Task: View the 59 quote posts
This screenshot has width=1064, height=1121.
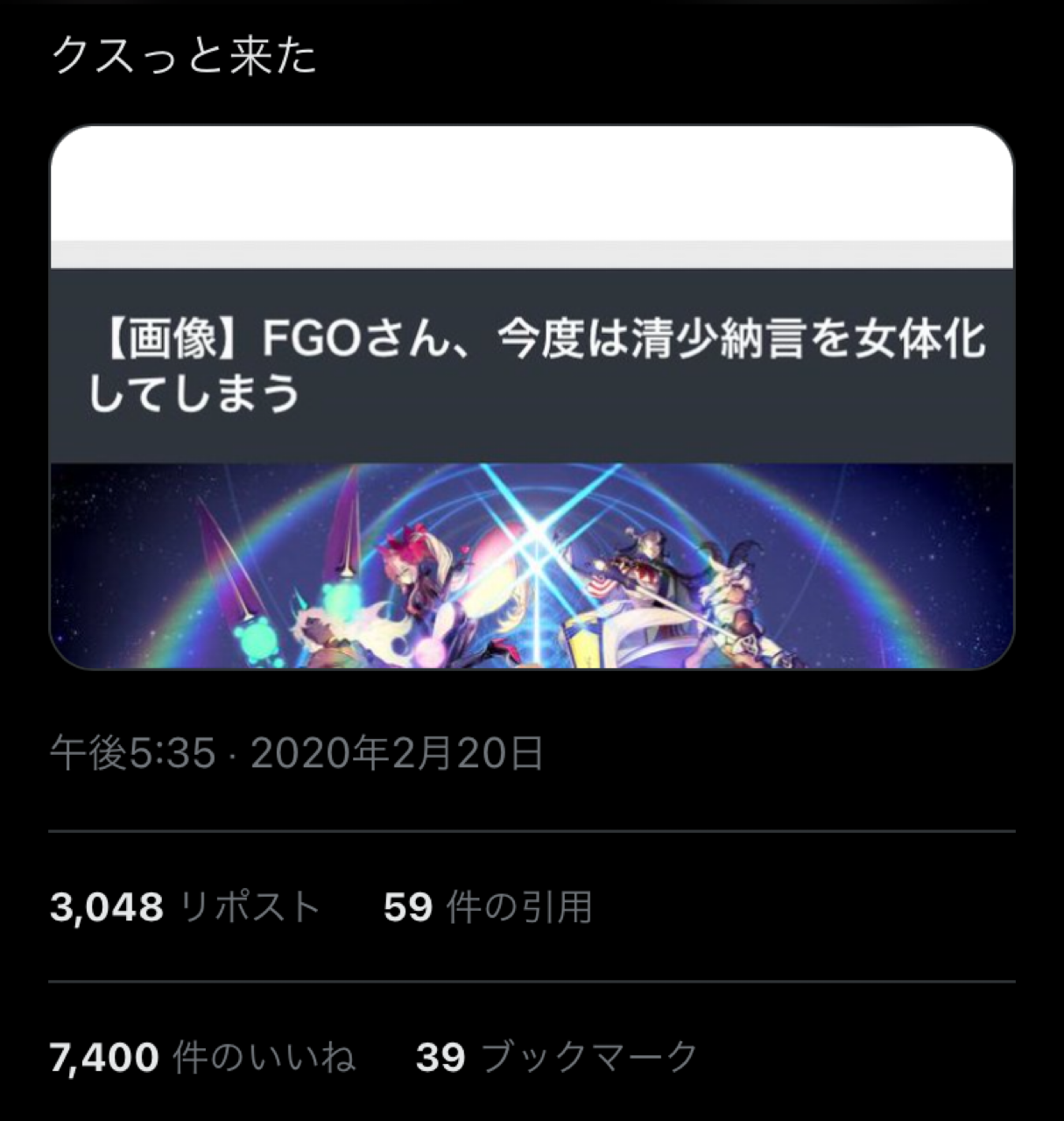Action: click(x=487, y=907)
